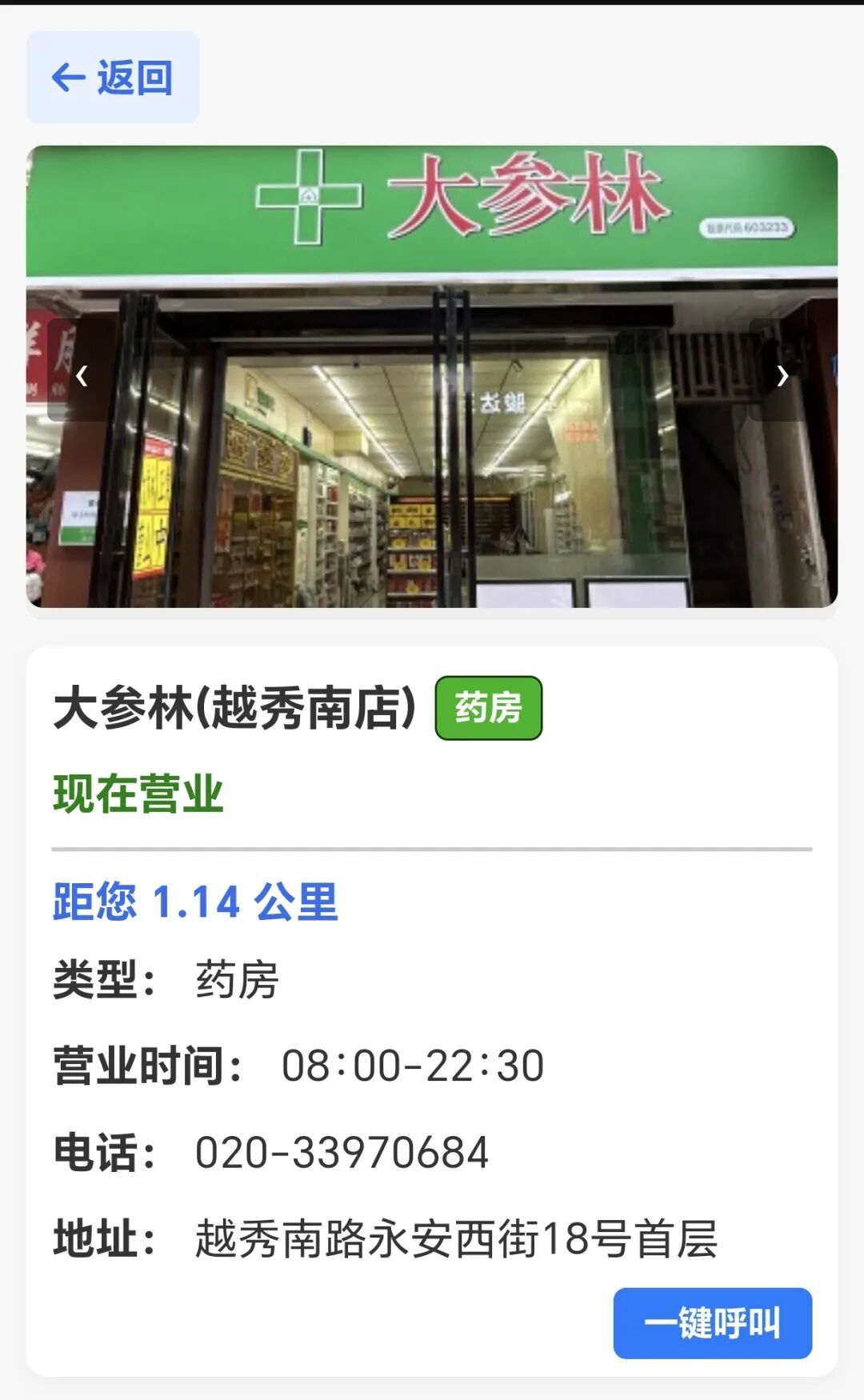Viewport: 864px width, 1400px height.
Task: Tap the 返回 back button
Action: point(113,78)
